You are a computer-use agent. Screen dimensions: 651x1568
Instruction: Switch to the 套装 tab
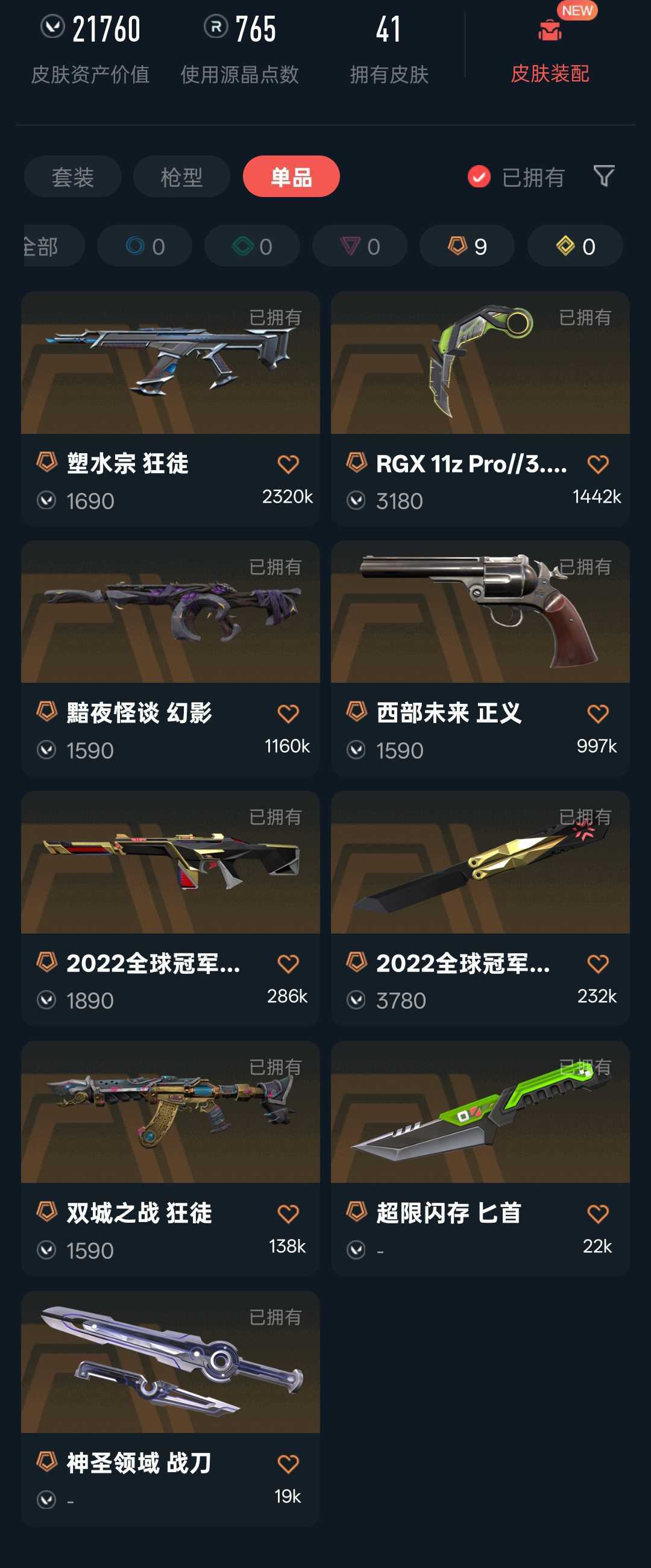tap(72, 177)
